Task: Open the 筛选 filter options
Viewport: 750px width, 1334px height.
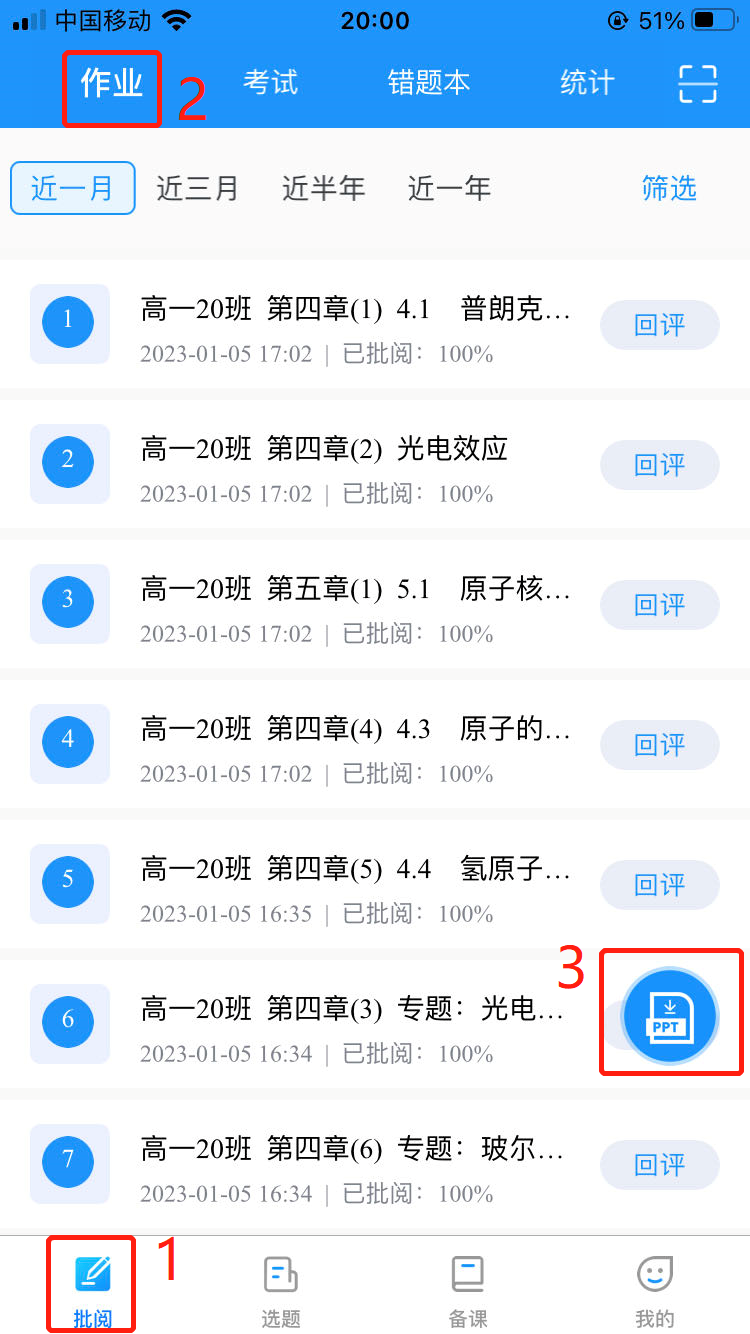Action: [668, 188]
